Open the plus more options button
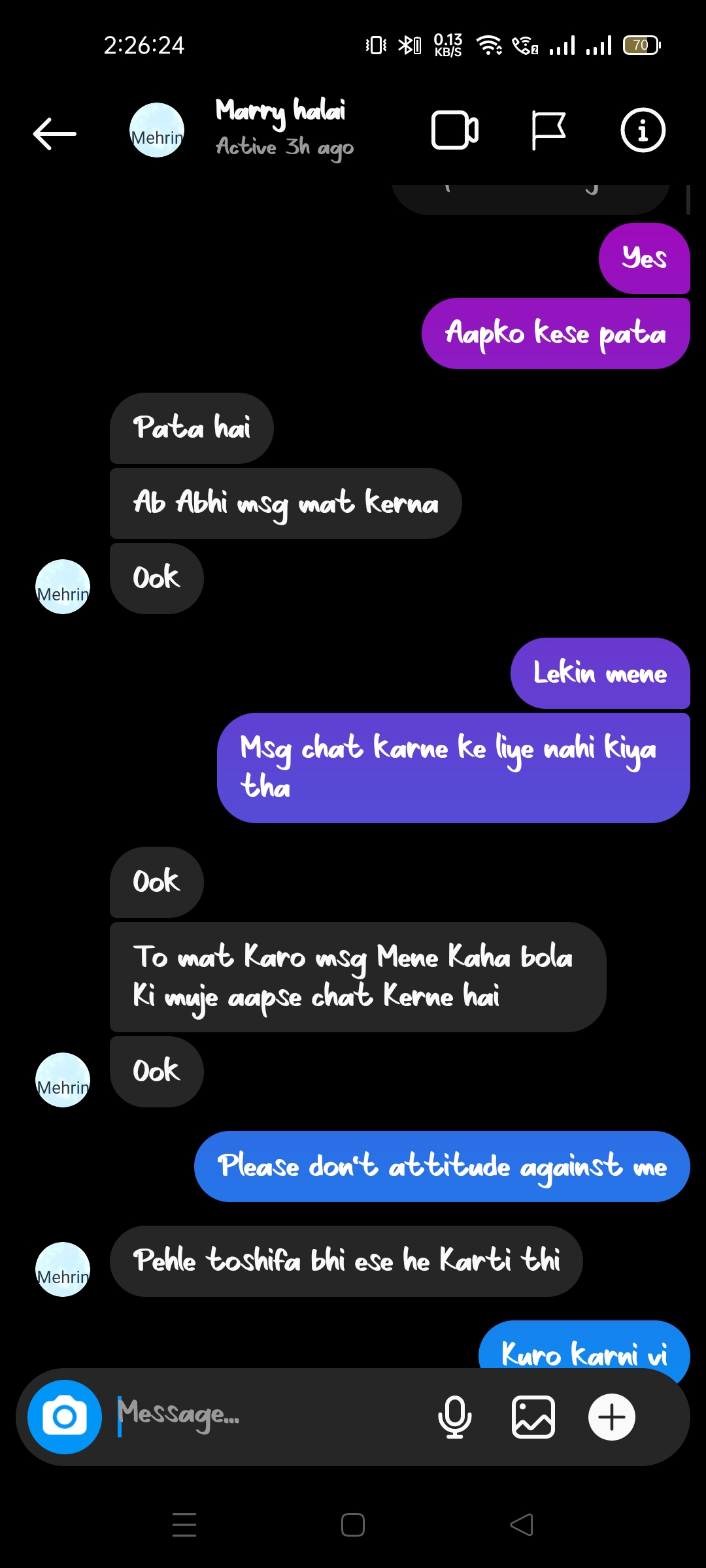 [611, 1416]
